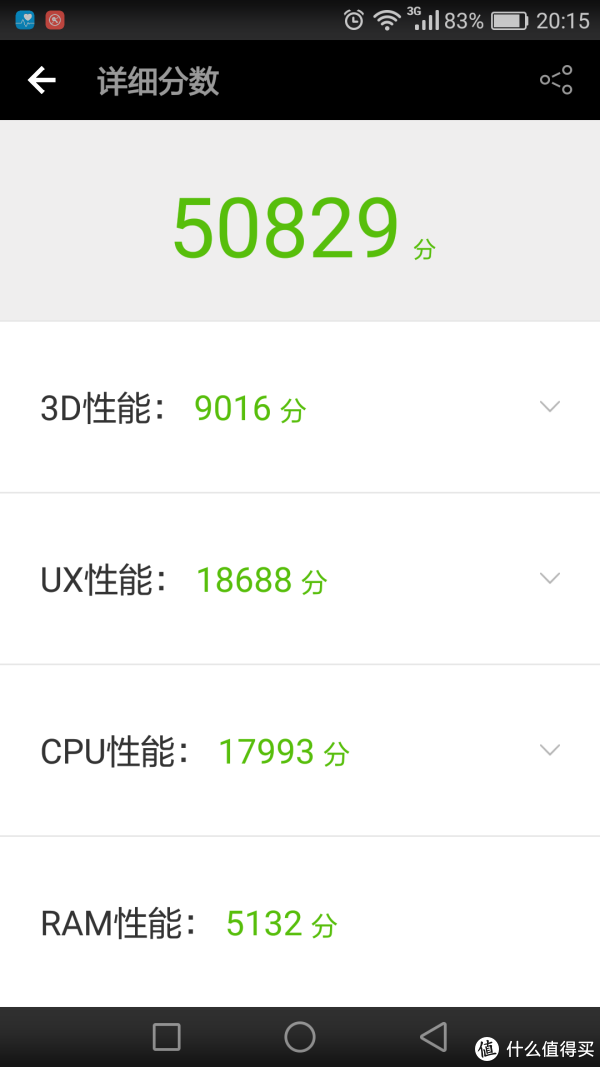
Task: Open recent apps from navigation bar
Action: 167,1037
